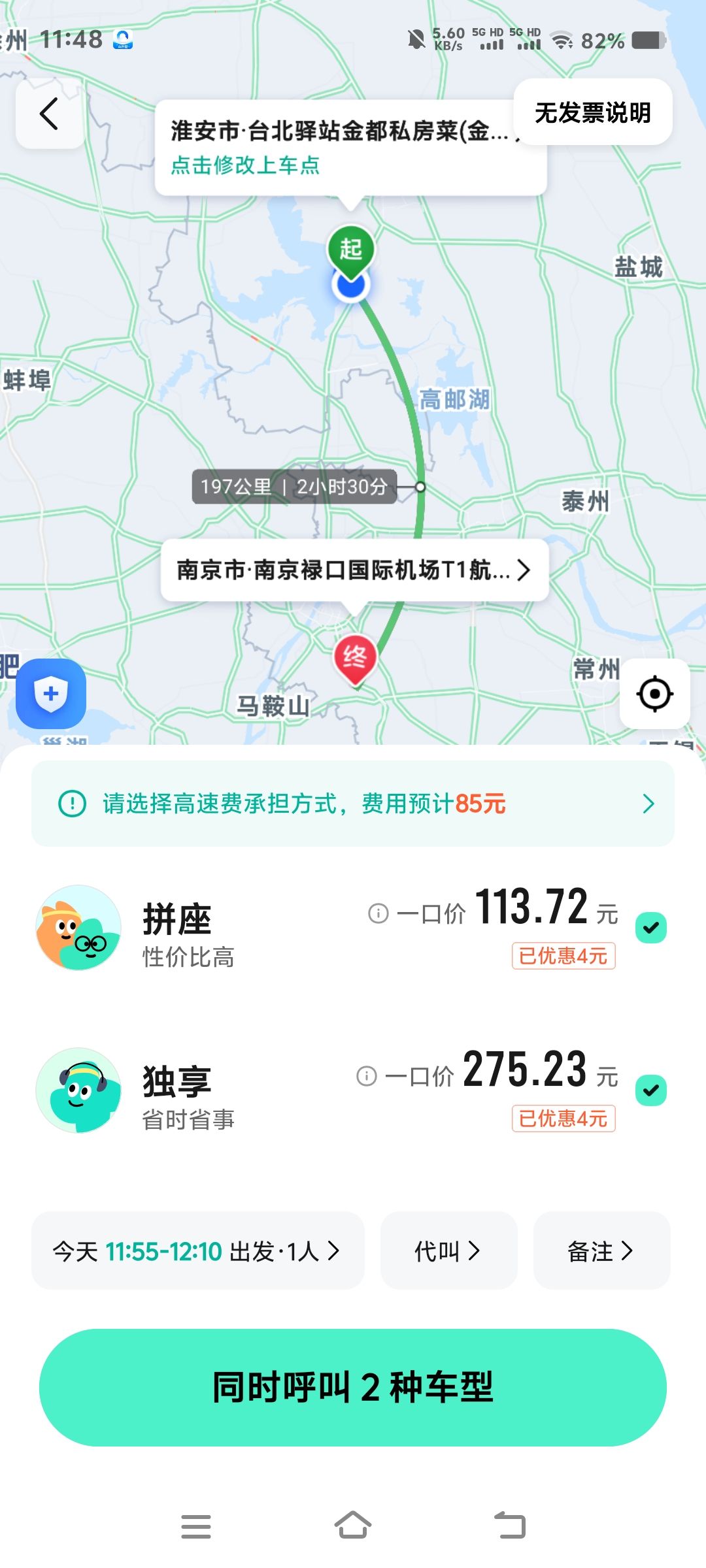Open the system recent apps menu
706x1568 pixels.
click(x=196, y=1527)
